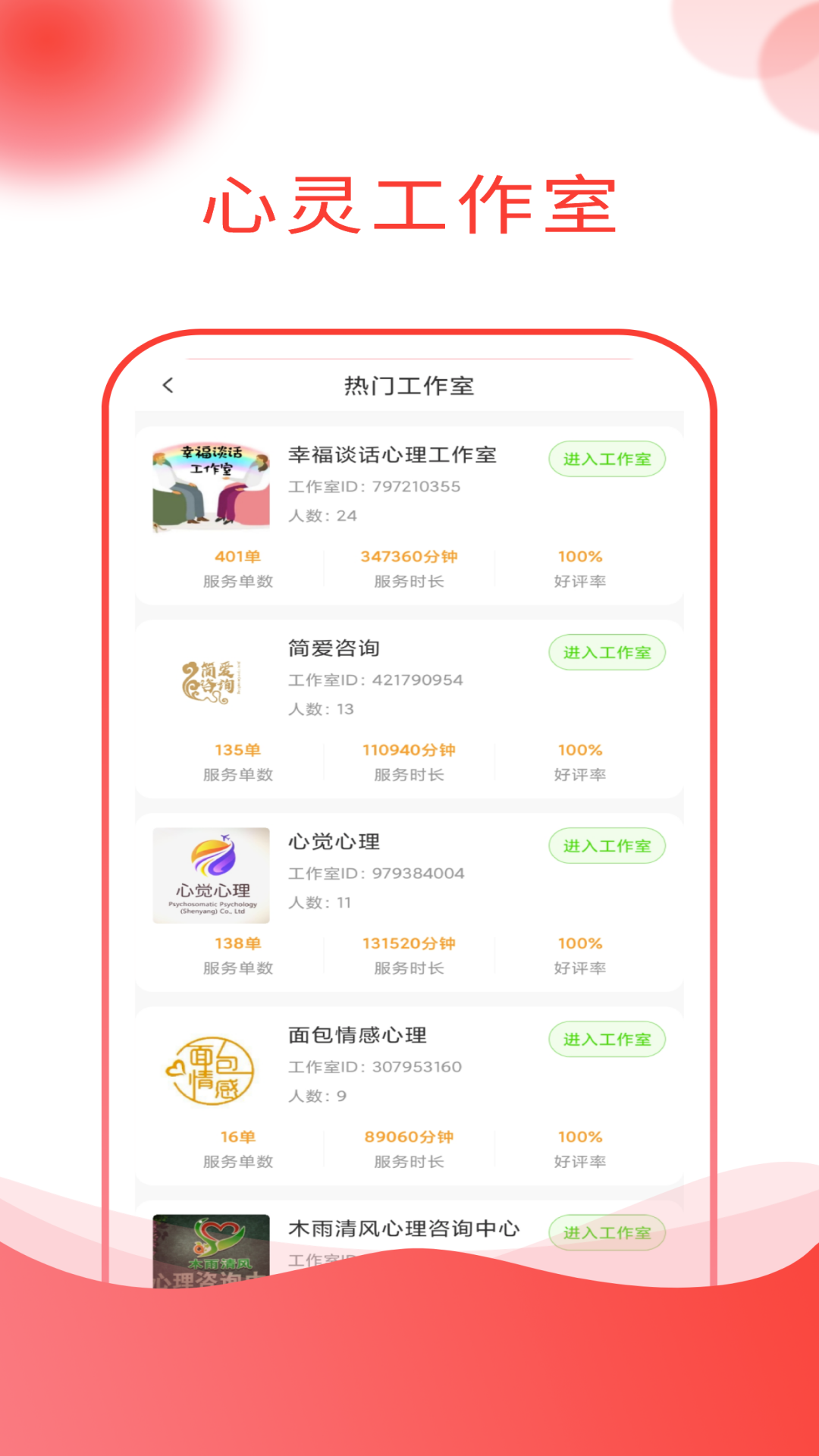The image size is (819, 1456).
Task: Select the 心觉心理 butterfly logo
Action: [210, 874]
